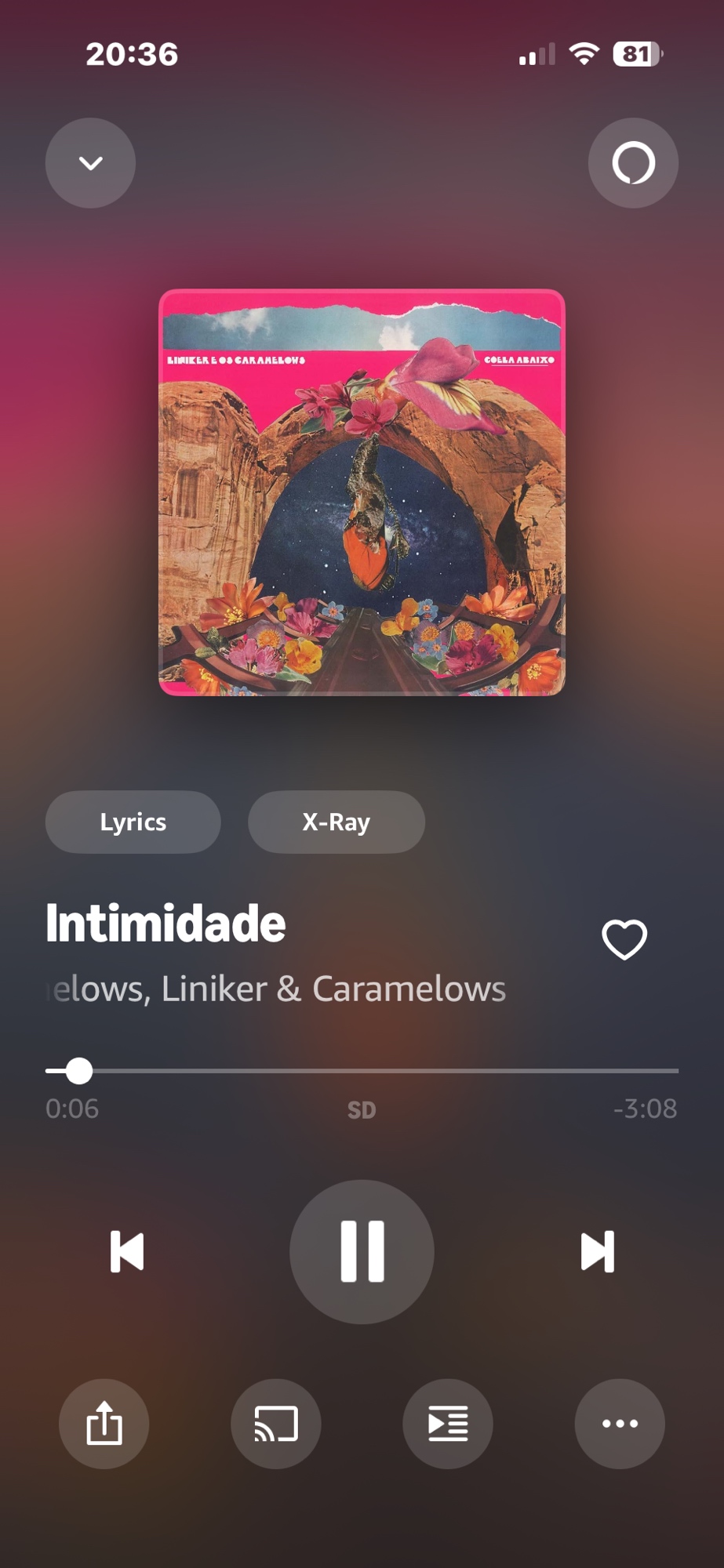The image size is (724, 1568).
Task: Cast music to another device
Action: [x=276, y=1424]
